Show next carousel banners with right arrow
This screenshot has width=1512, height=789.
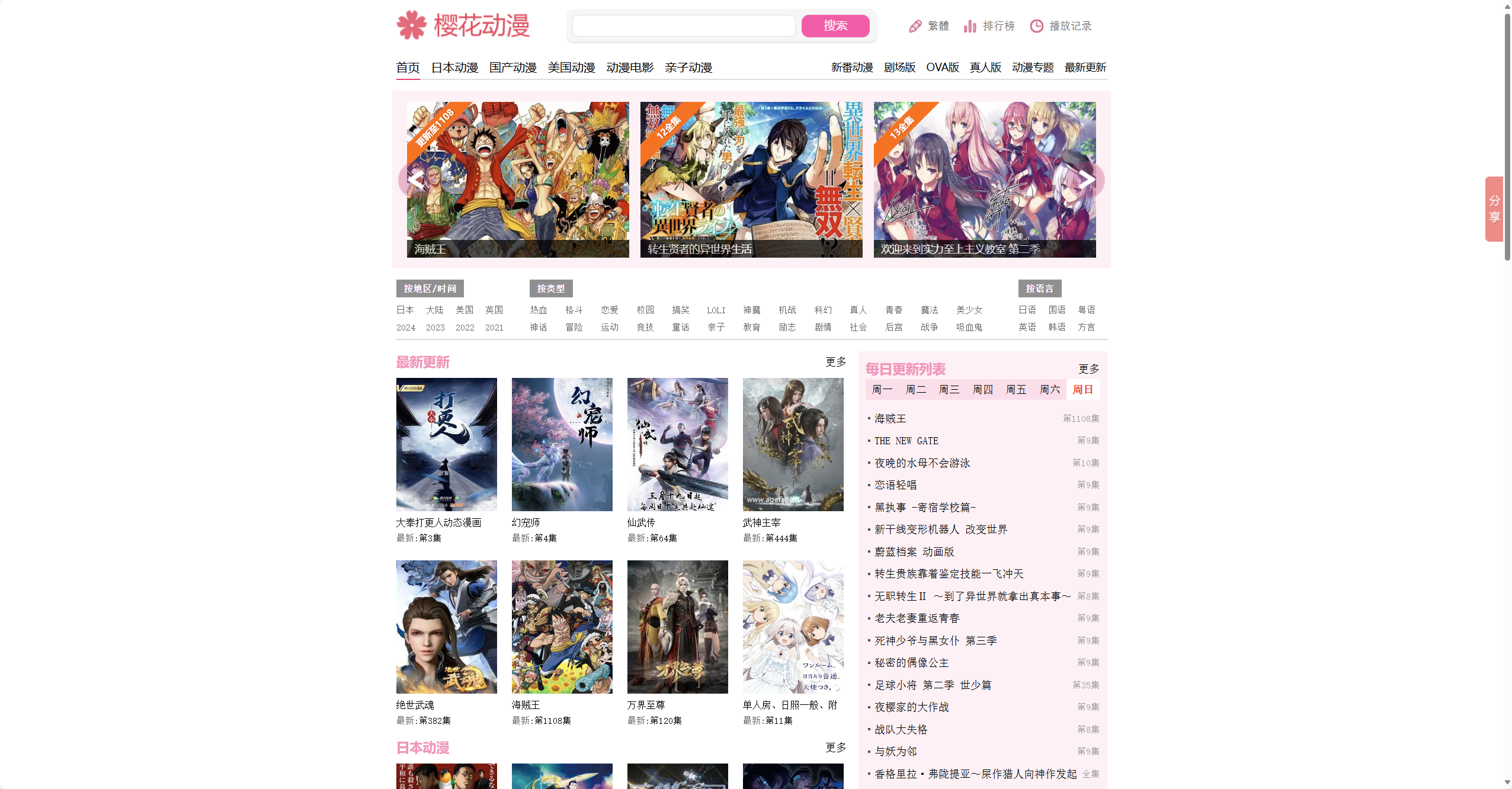coord(1087,179)
